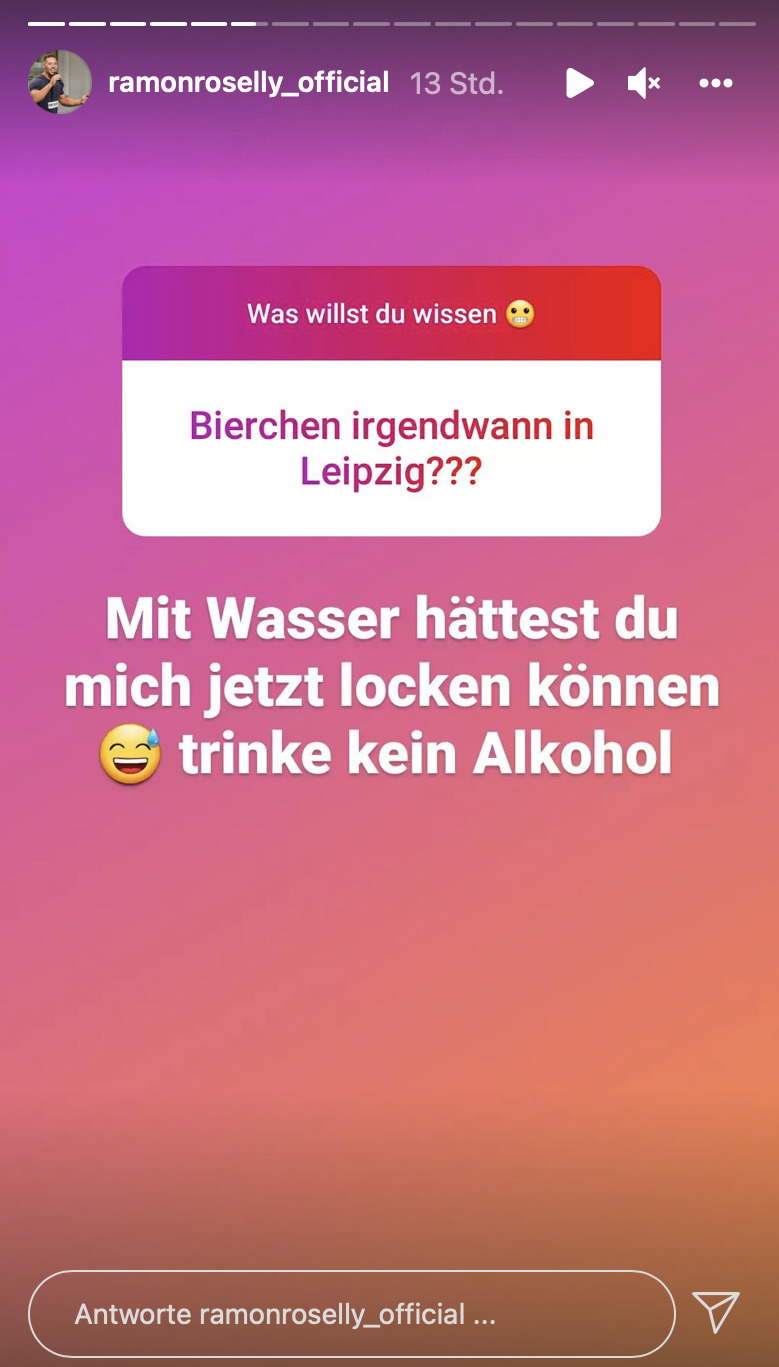
Task: Tap the ramonroselly_official username
Action: click(248, 83)
